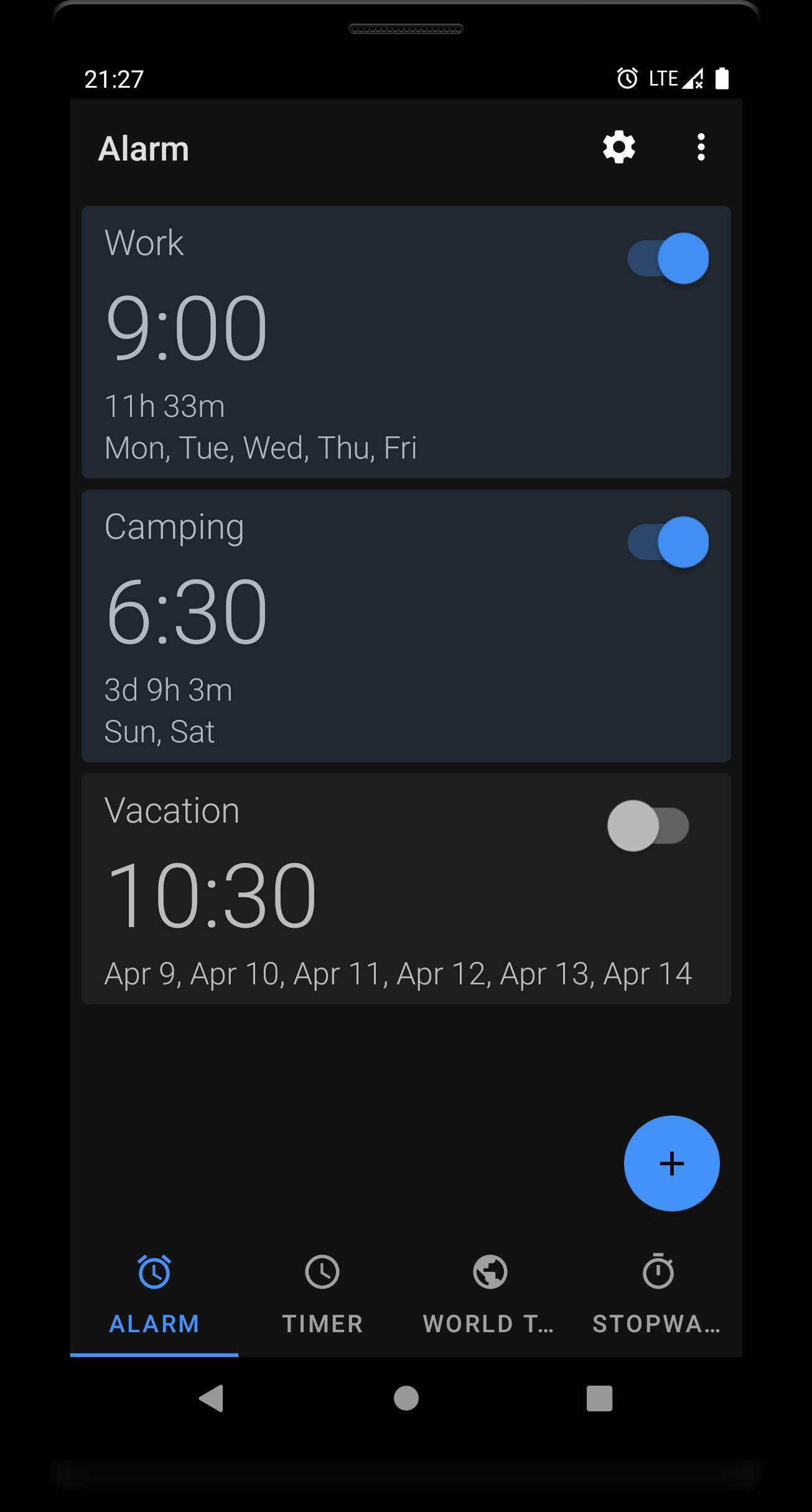The width and height of the screenshot is (812, 1512).
Task: Disable the Work alarm switch
Action: click(668, 258)
